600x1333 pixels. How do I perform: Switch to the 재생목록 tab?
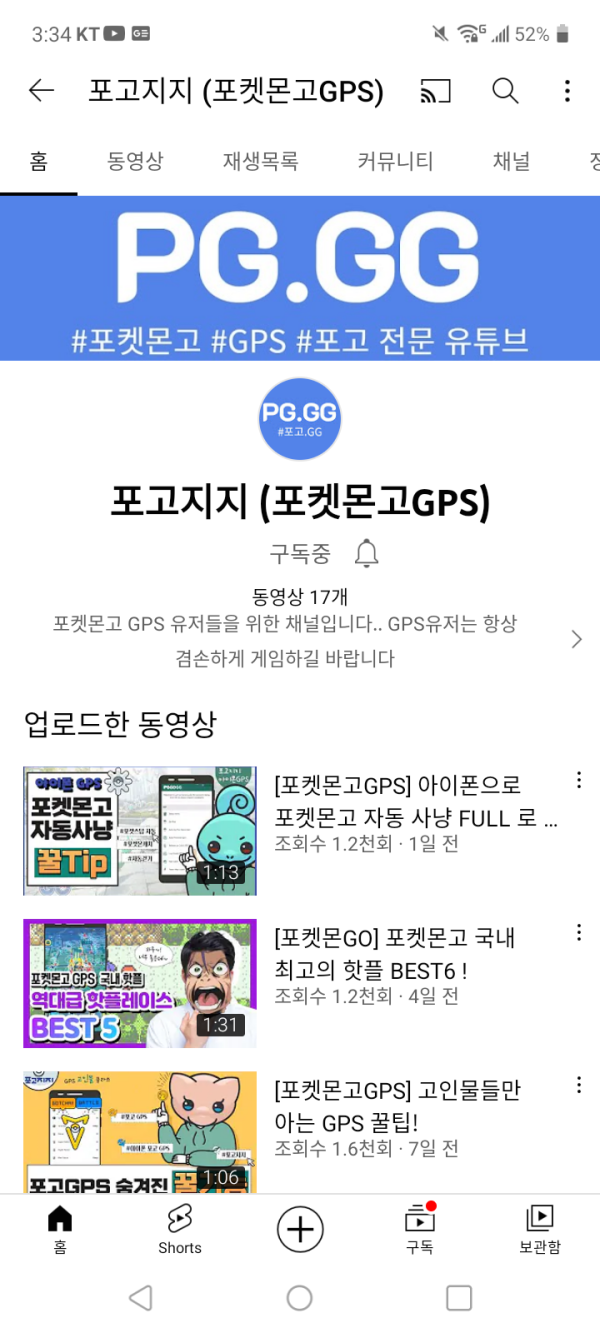260,161
